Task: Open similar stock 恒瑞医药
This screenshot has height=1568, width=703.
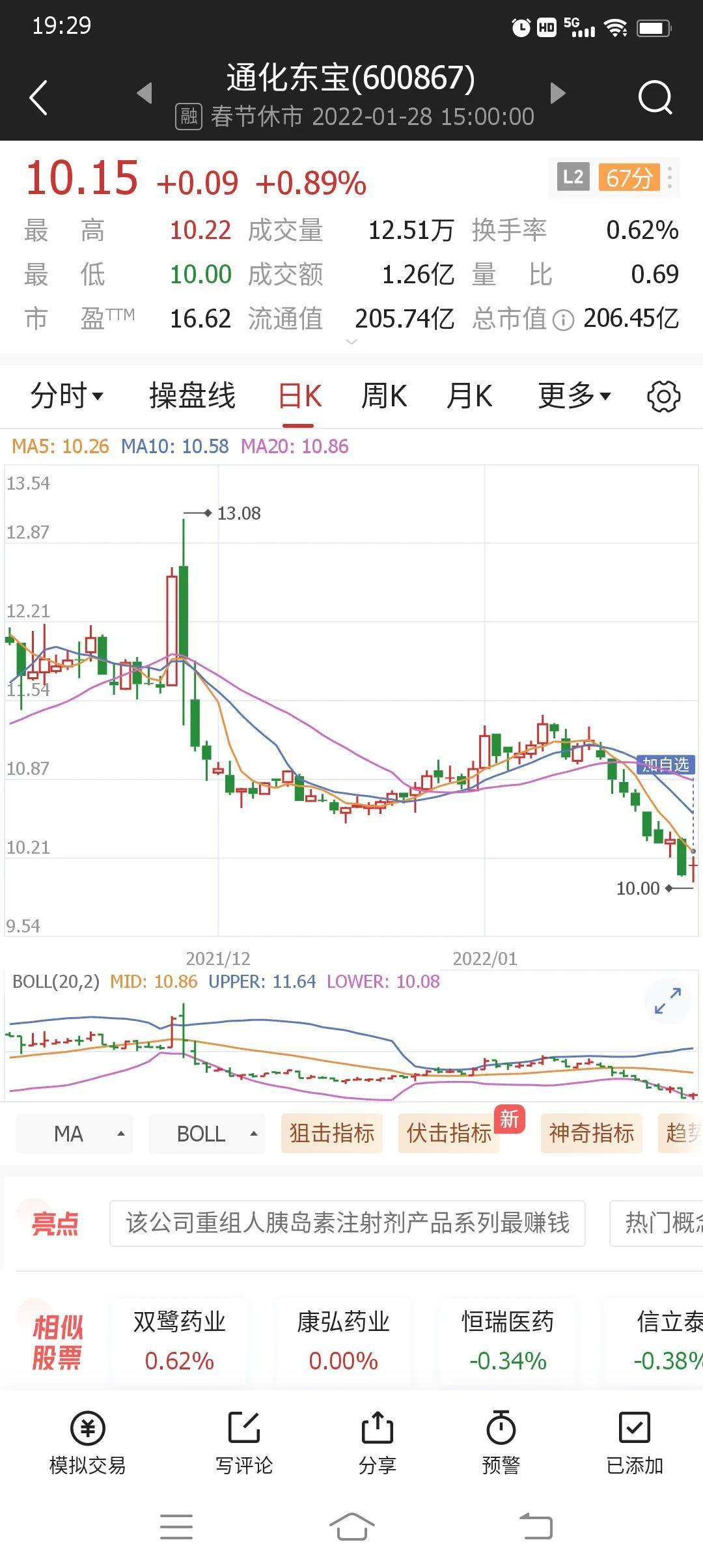Action: pyautogui.click(x=508, y=1341)
